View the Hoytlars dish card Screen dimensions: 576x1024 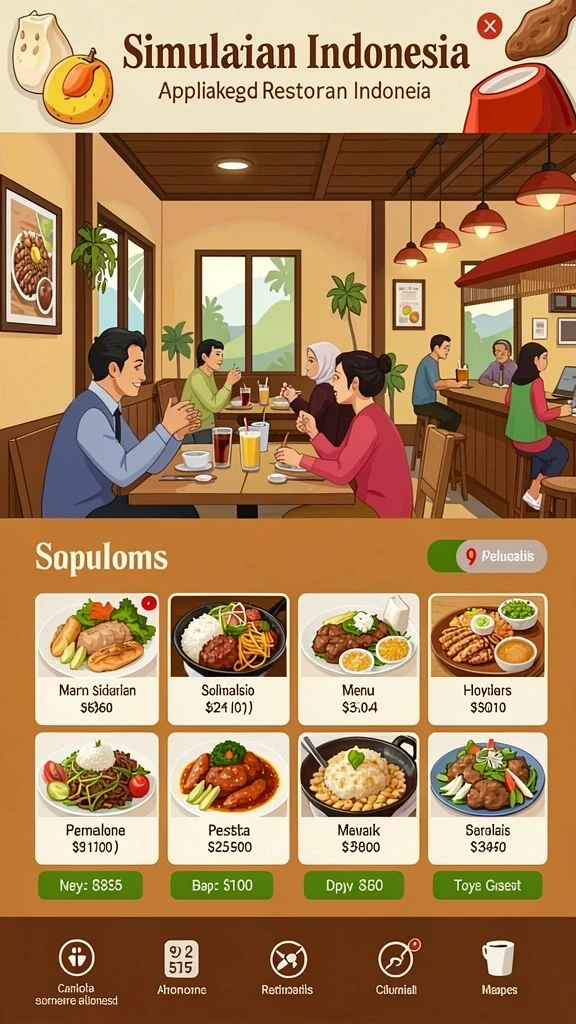[487, 659]
